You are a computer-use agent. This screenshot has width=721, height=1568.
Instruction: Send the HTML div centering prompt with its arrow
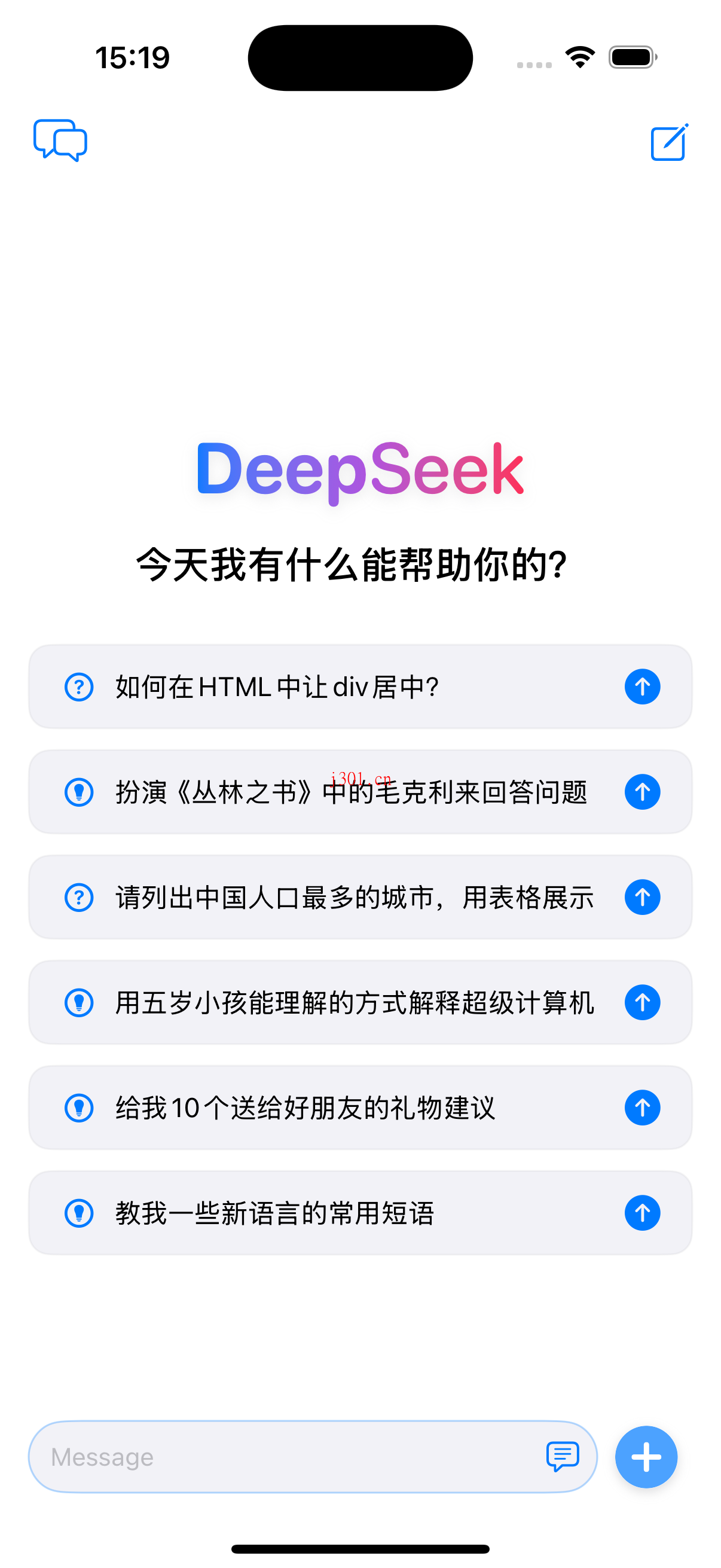point(642,687)
